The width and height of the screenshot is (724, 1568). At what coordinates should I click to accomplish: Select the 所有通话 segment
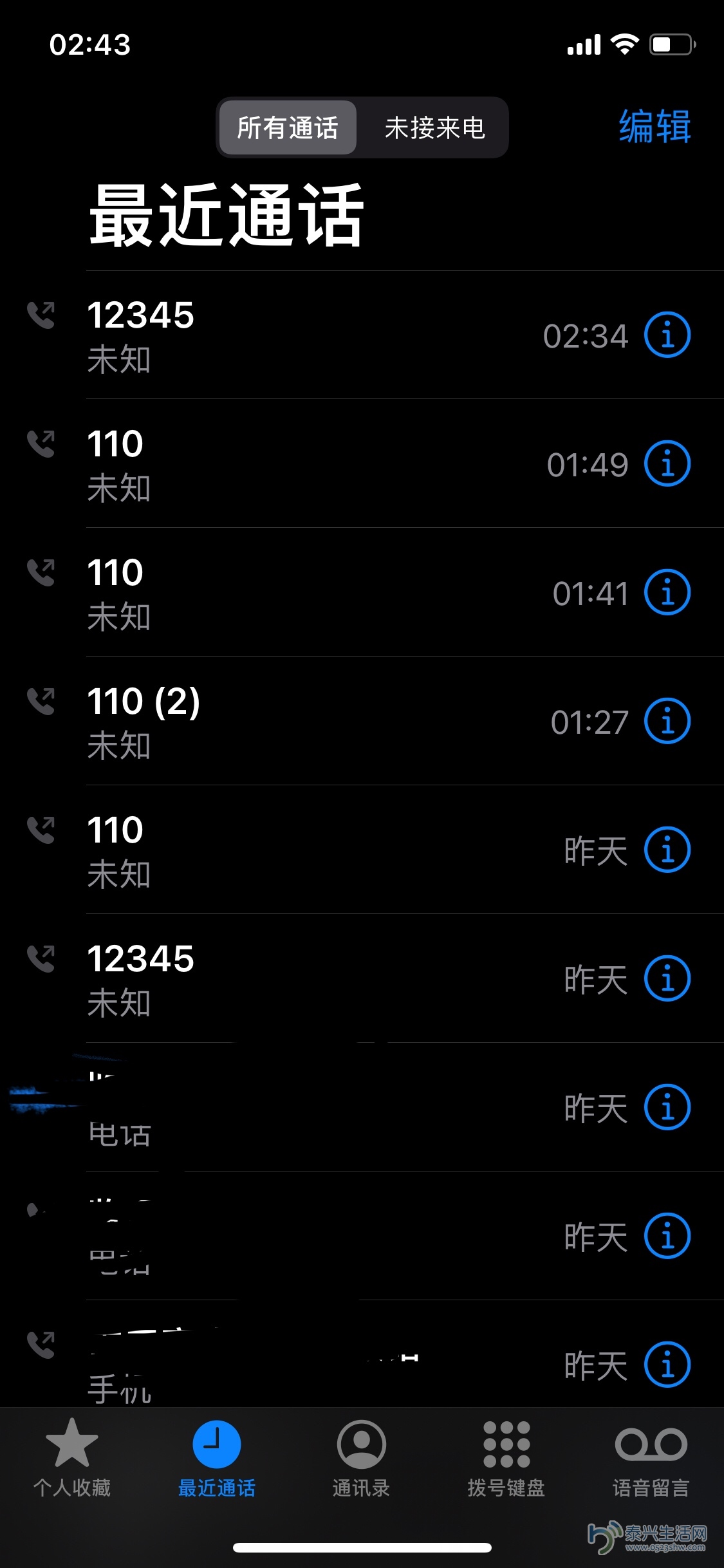tap(288, 127)
